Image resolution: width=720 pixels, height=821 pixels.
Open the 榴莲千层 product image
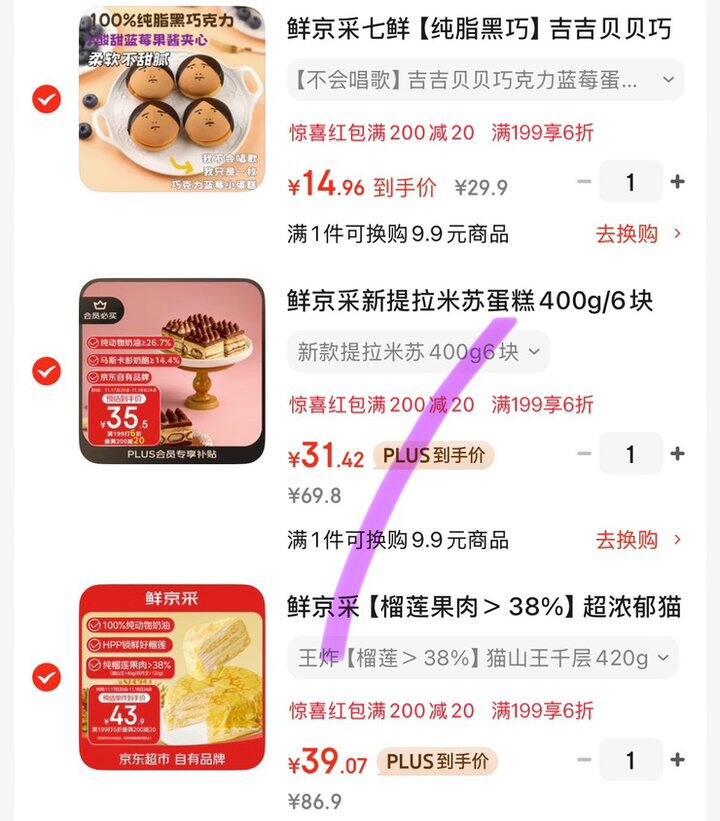click(x=172, y=677)
